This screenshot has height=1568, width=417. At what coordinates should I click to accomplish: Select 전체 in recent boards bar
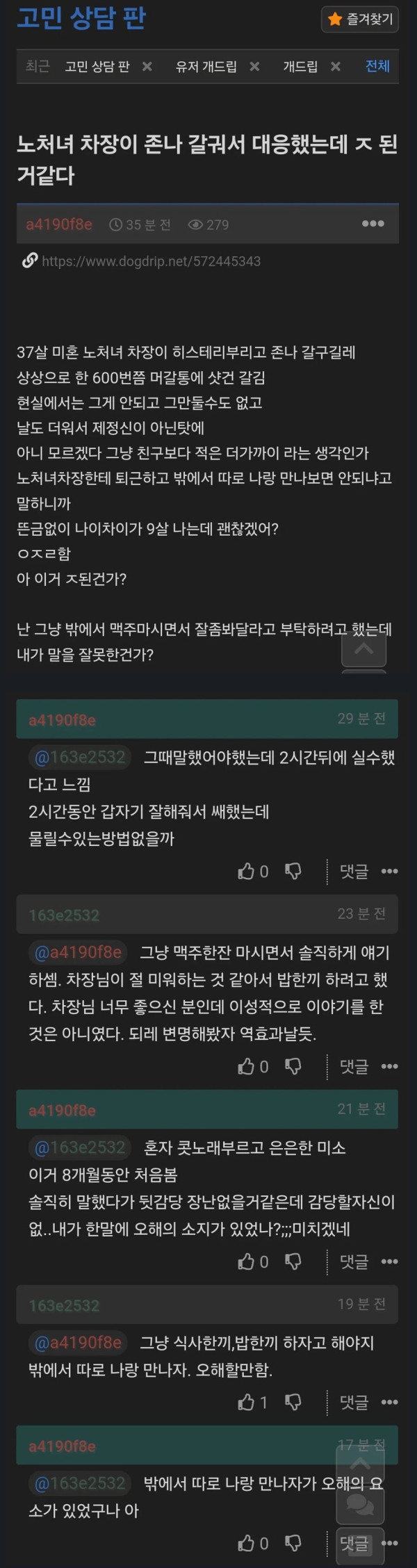click(x=377, y=66)
